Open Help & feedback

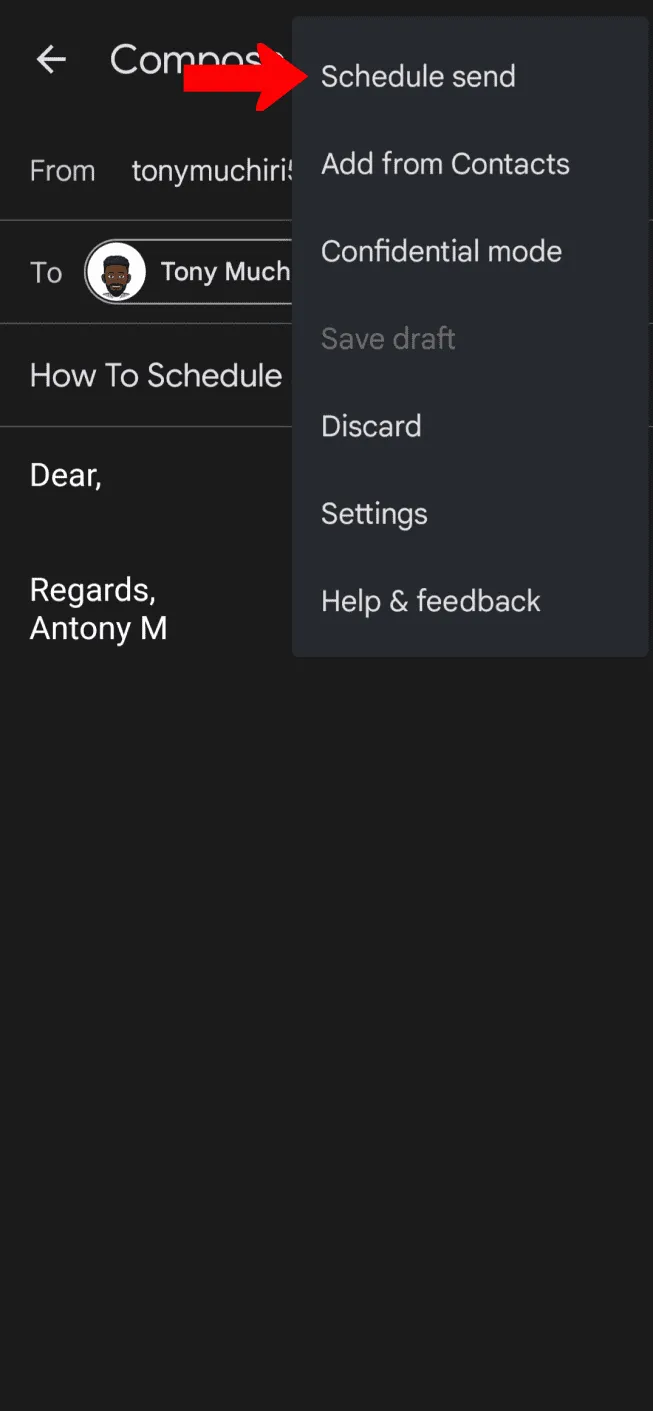(x=430, y=601)
